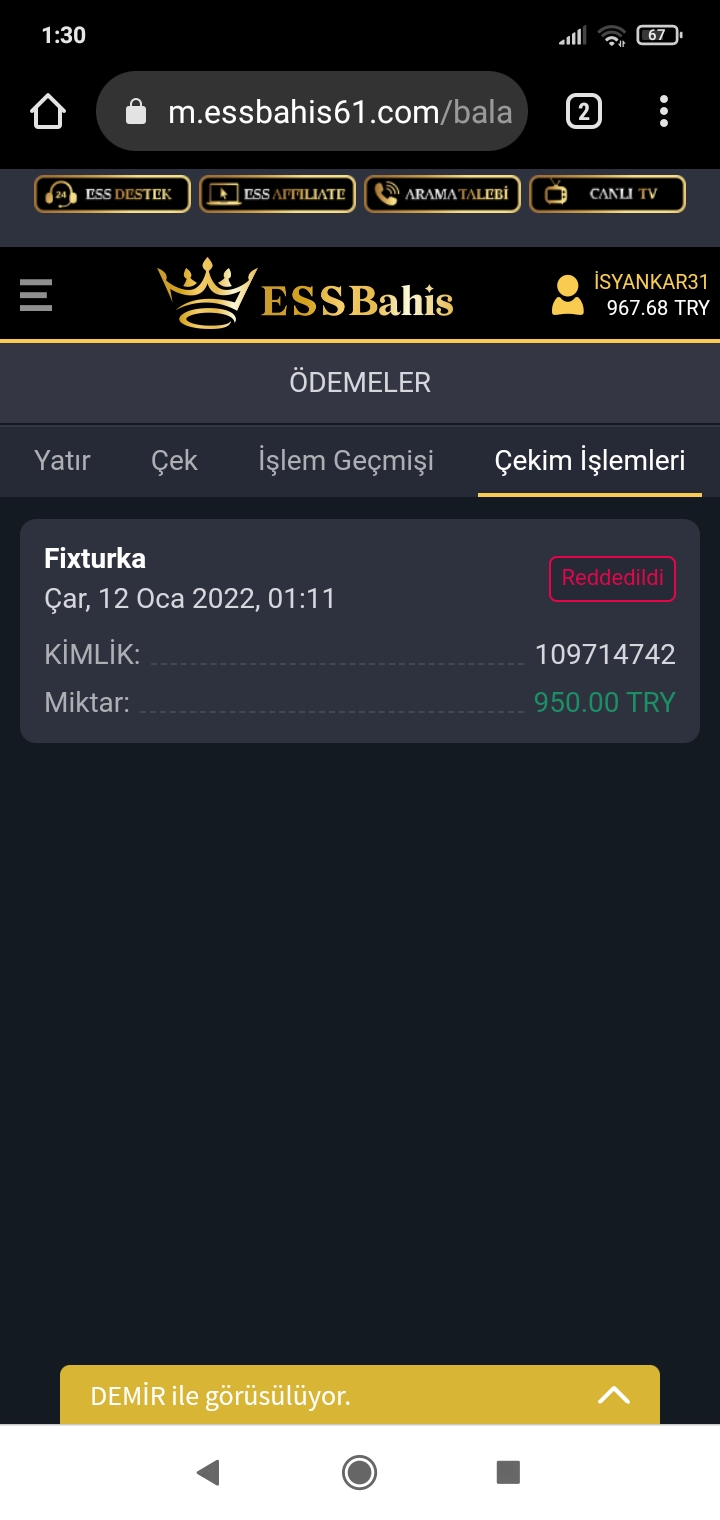This screenshot has height=1520, width=720.
Task: Open the İSYANKAR31 account profile
Action: (x=630, y=295)
